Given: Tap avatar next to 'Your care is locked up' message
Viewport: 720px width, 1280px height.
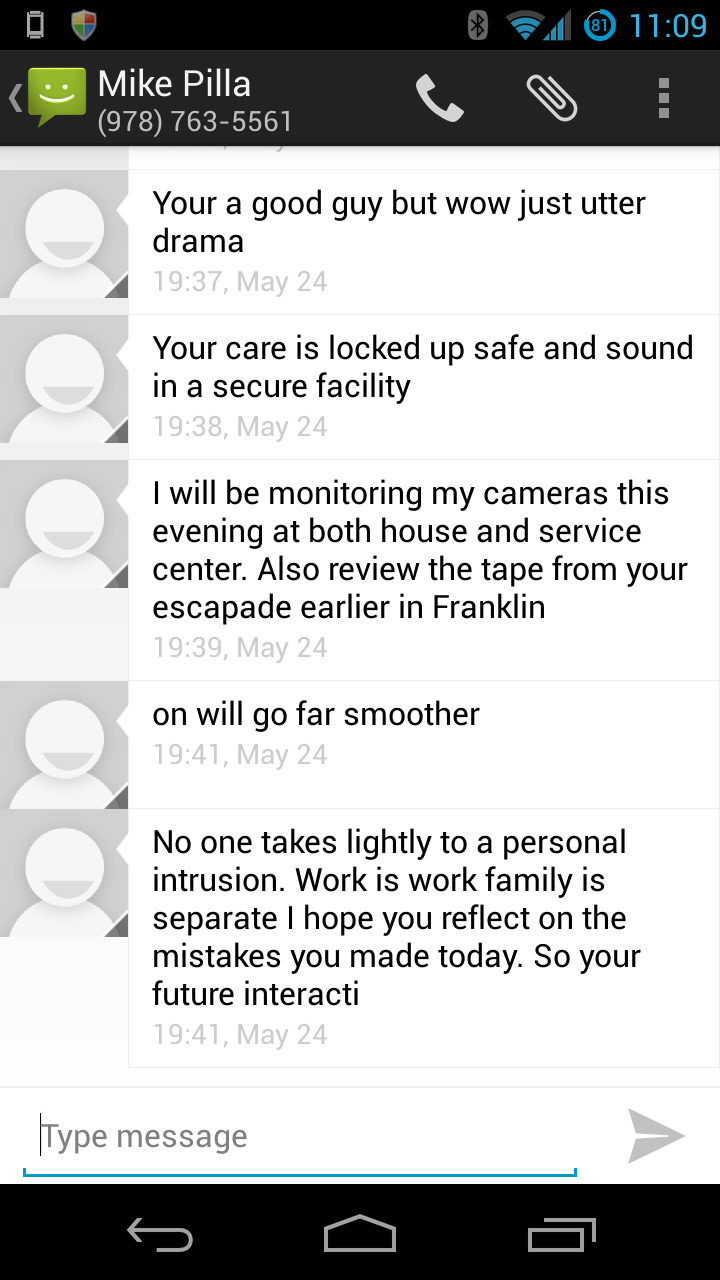Looking at the screenshot, I should 64,379.
